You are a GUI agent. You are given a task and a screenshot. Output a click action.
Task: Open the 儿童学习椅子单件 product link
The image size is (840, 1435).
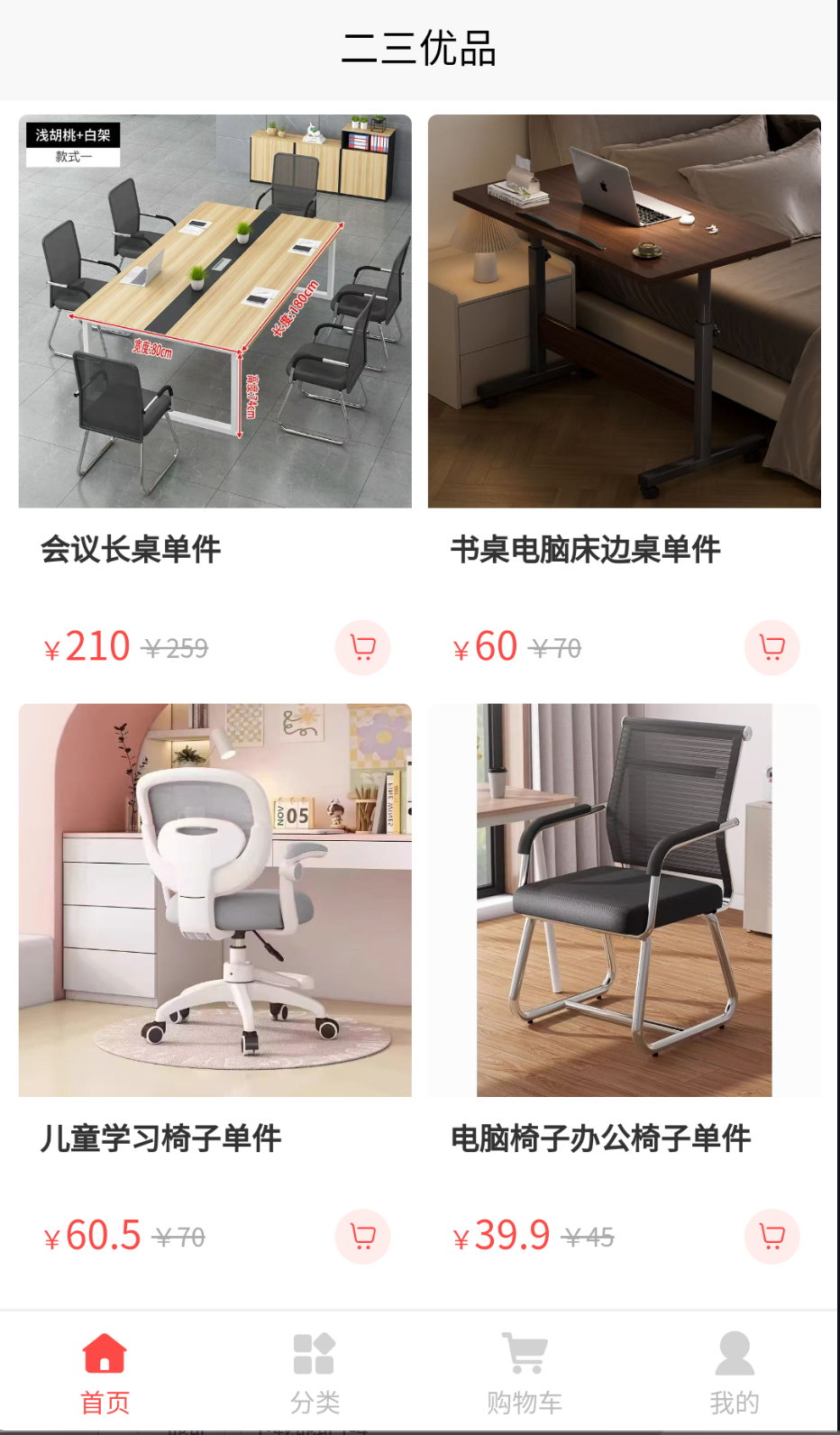(x=160, y=1138)
